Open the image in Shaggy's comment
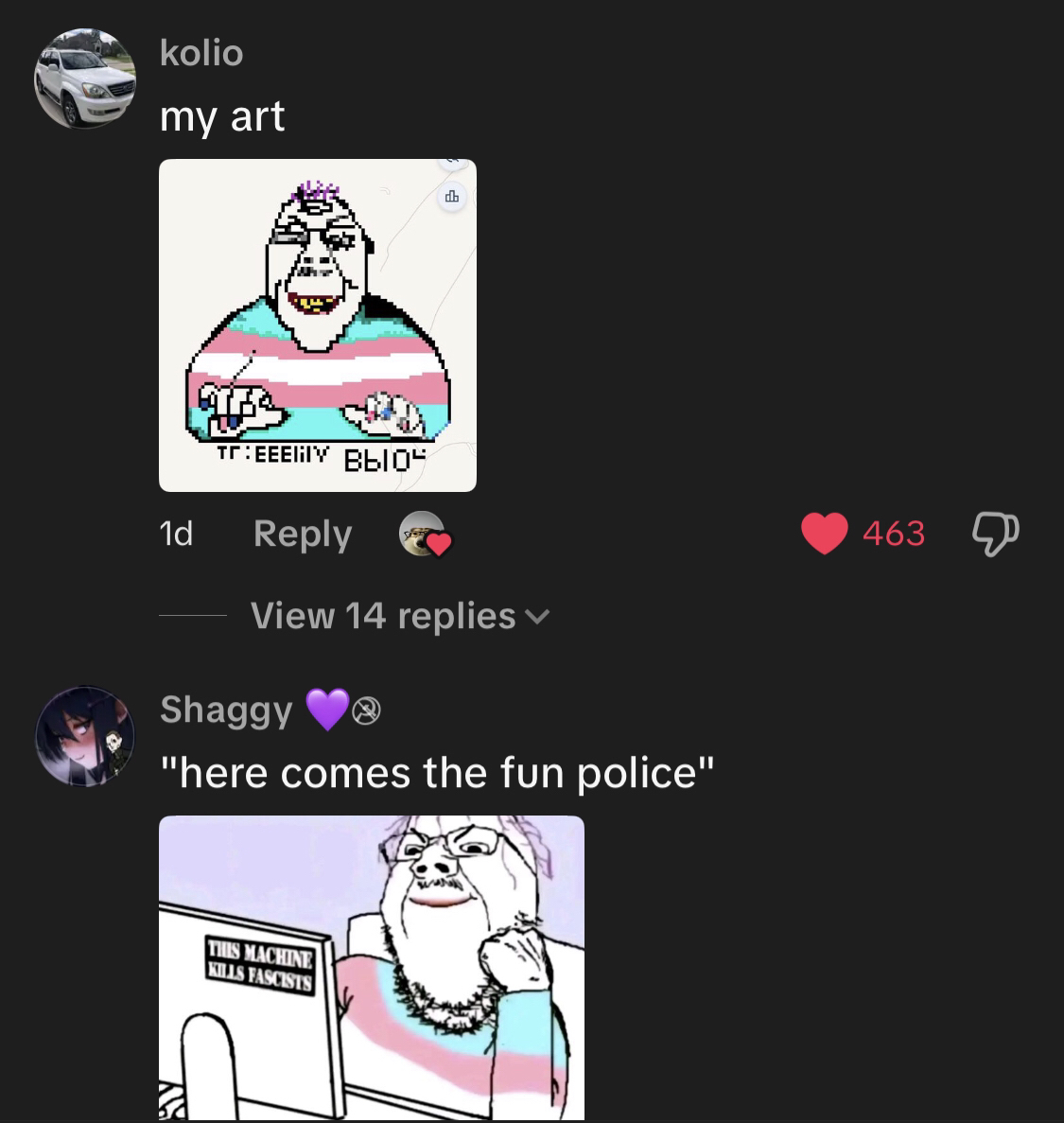Viewport: 1064px width, 1123px height. point(372,967)
